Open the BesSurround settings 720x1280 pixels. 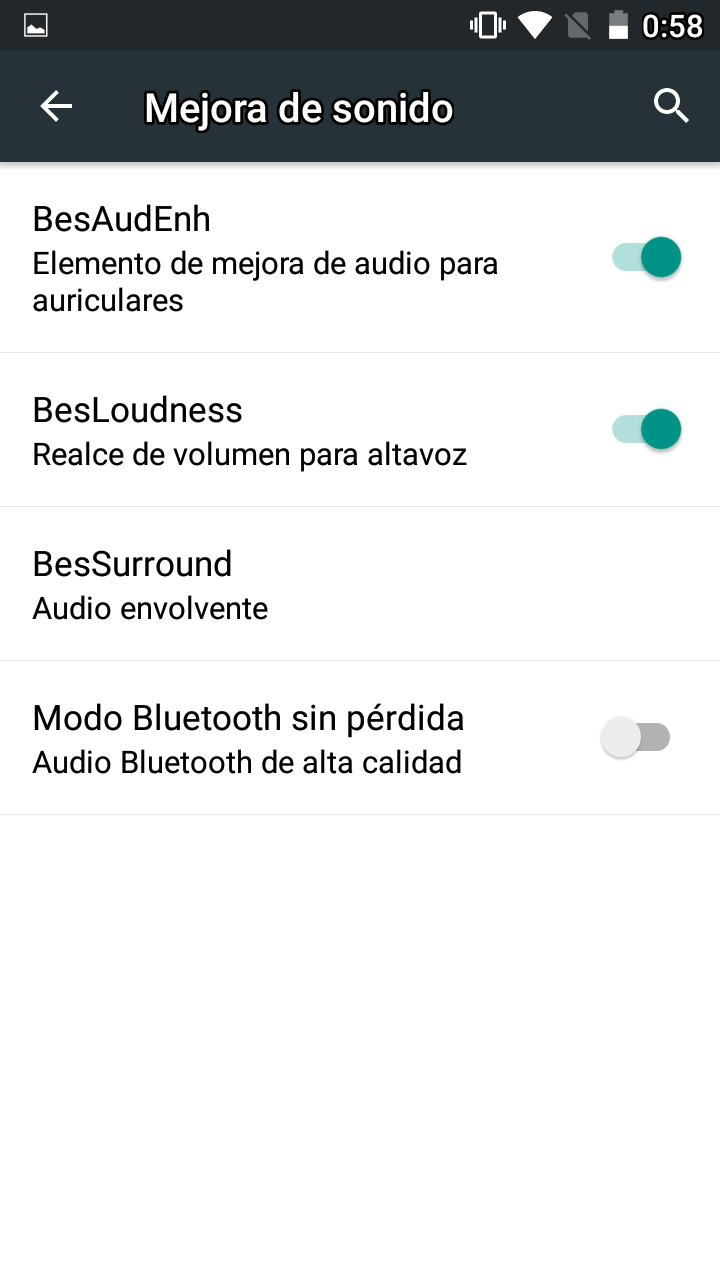(360, 584)
